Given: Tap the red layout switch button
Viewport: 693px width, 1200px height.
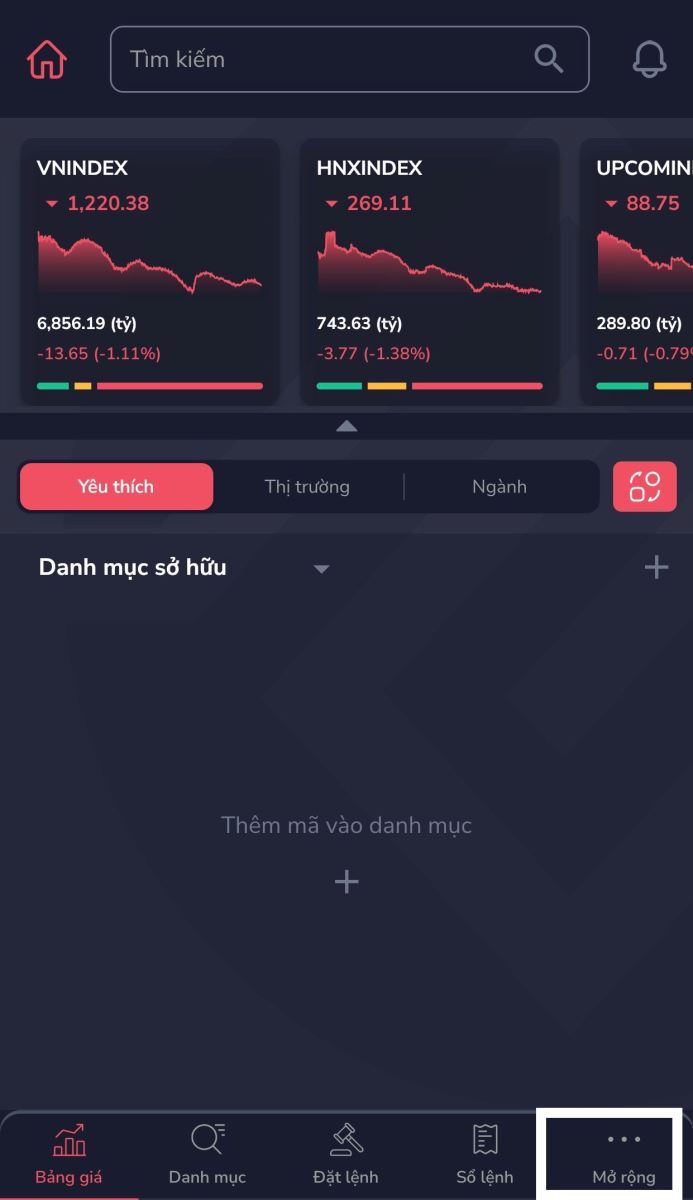Looking at the screenshot, I should (645, 487).
